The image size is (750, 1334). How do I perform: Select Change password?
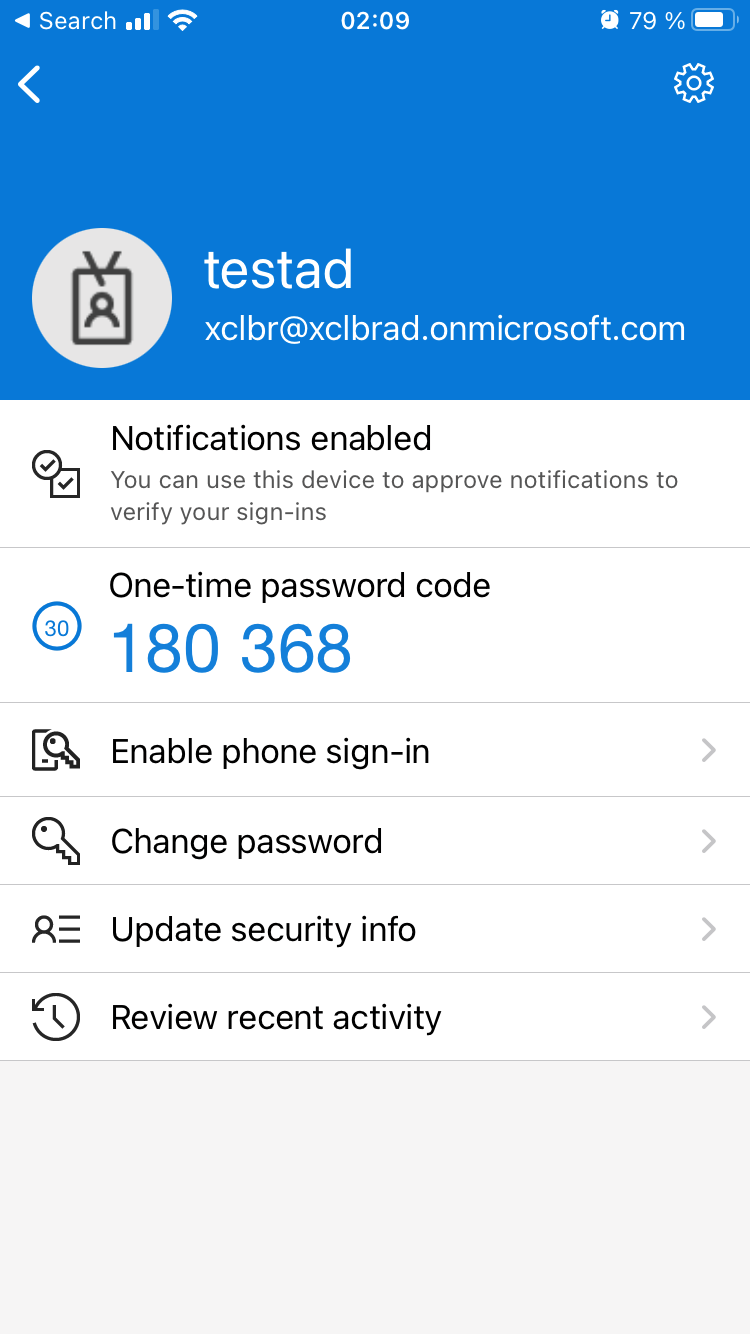point(375,841)
